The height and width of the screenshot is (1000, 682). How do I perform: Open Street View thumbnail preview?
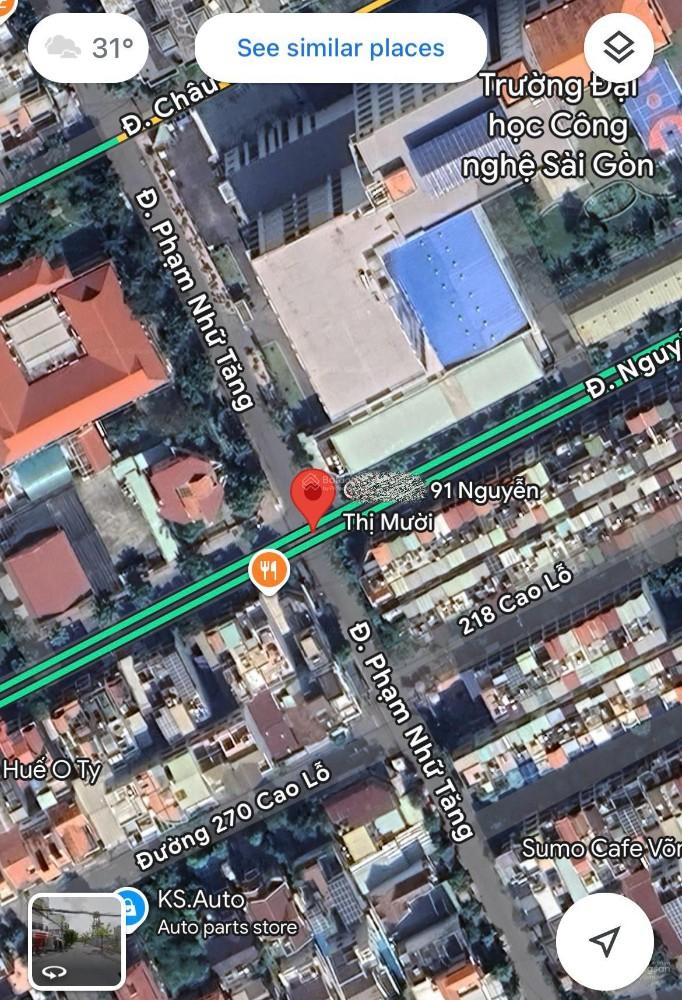pyautogui.click(x=77, y=941)
